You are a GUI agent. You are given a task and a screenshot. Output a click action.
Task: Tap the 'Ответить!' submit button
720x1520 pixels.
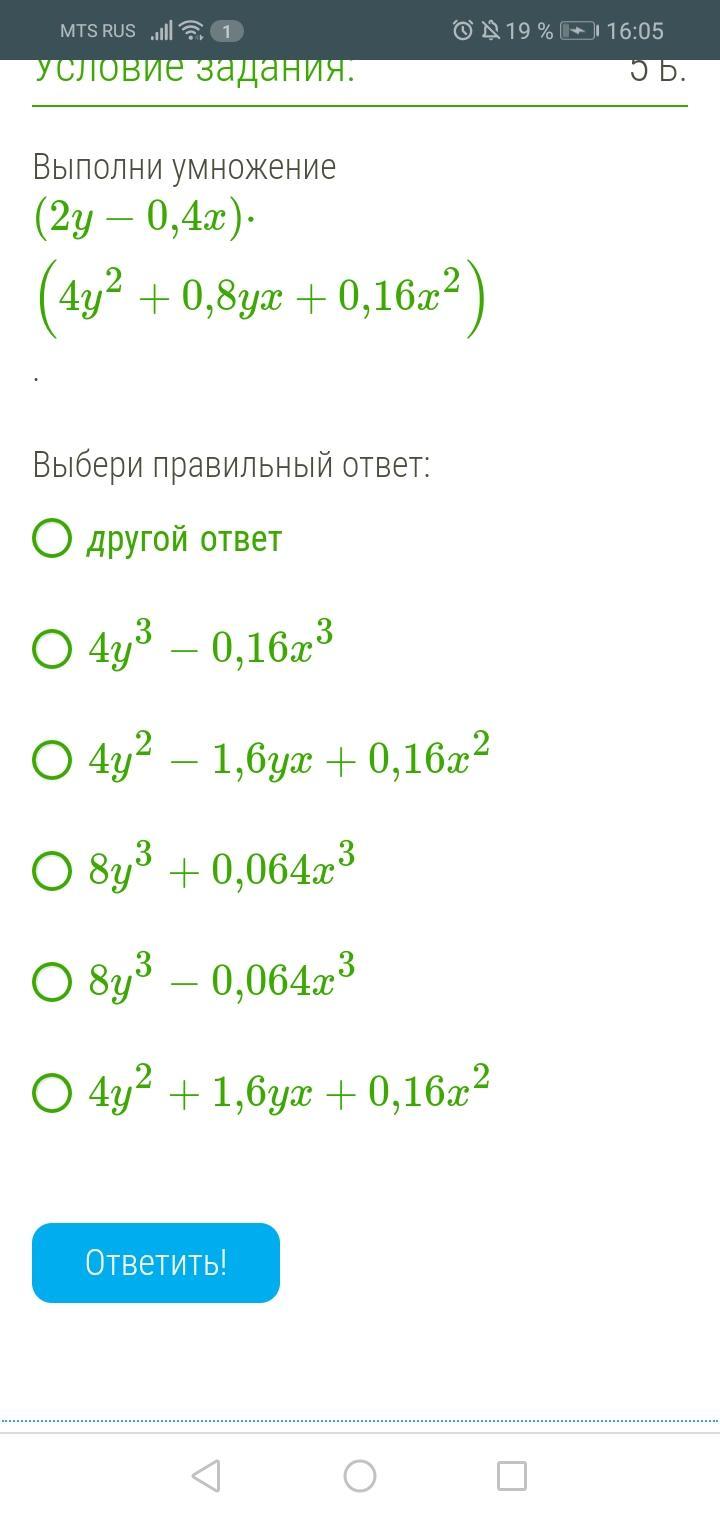[156, 1263]
